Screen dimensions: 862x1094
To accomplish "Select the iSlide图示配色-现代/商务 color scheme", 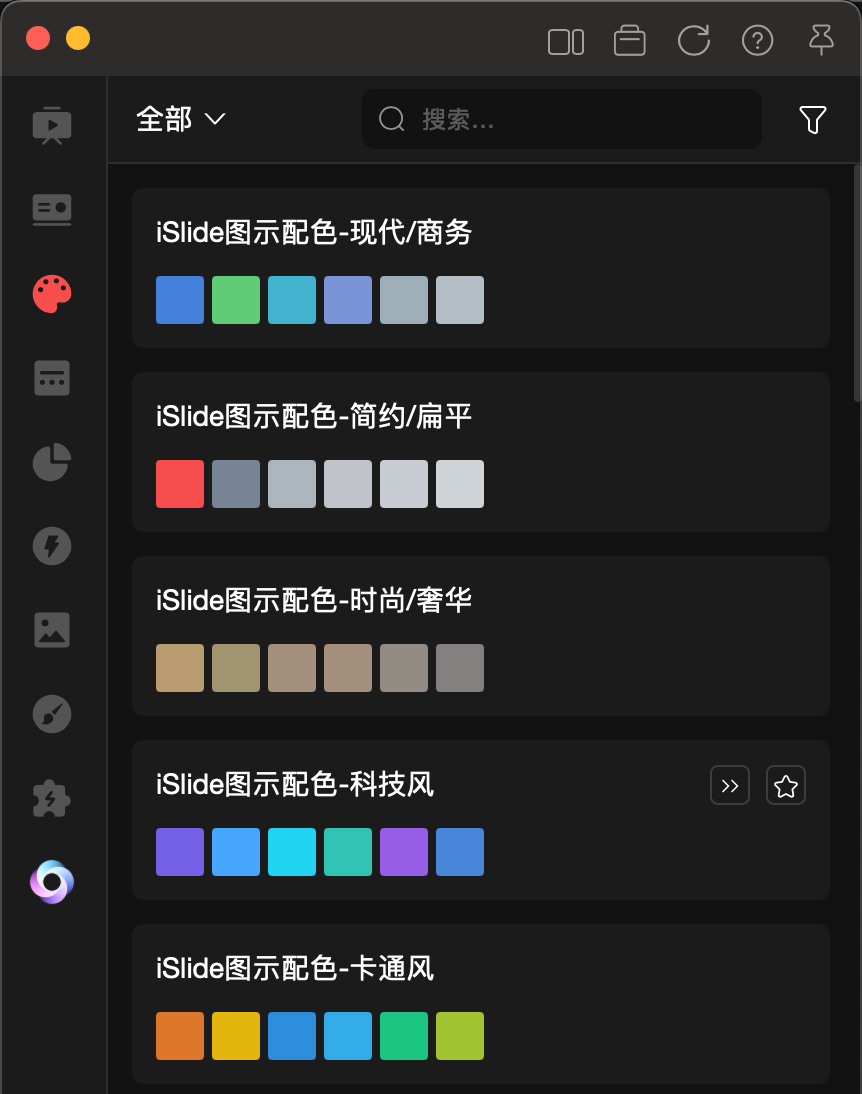I will [x=480, y=267].
